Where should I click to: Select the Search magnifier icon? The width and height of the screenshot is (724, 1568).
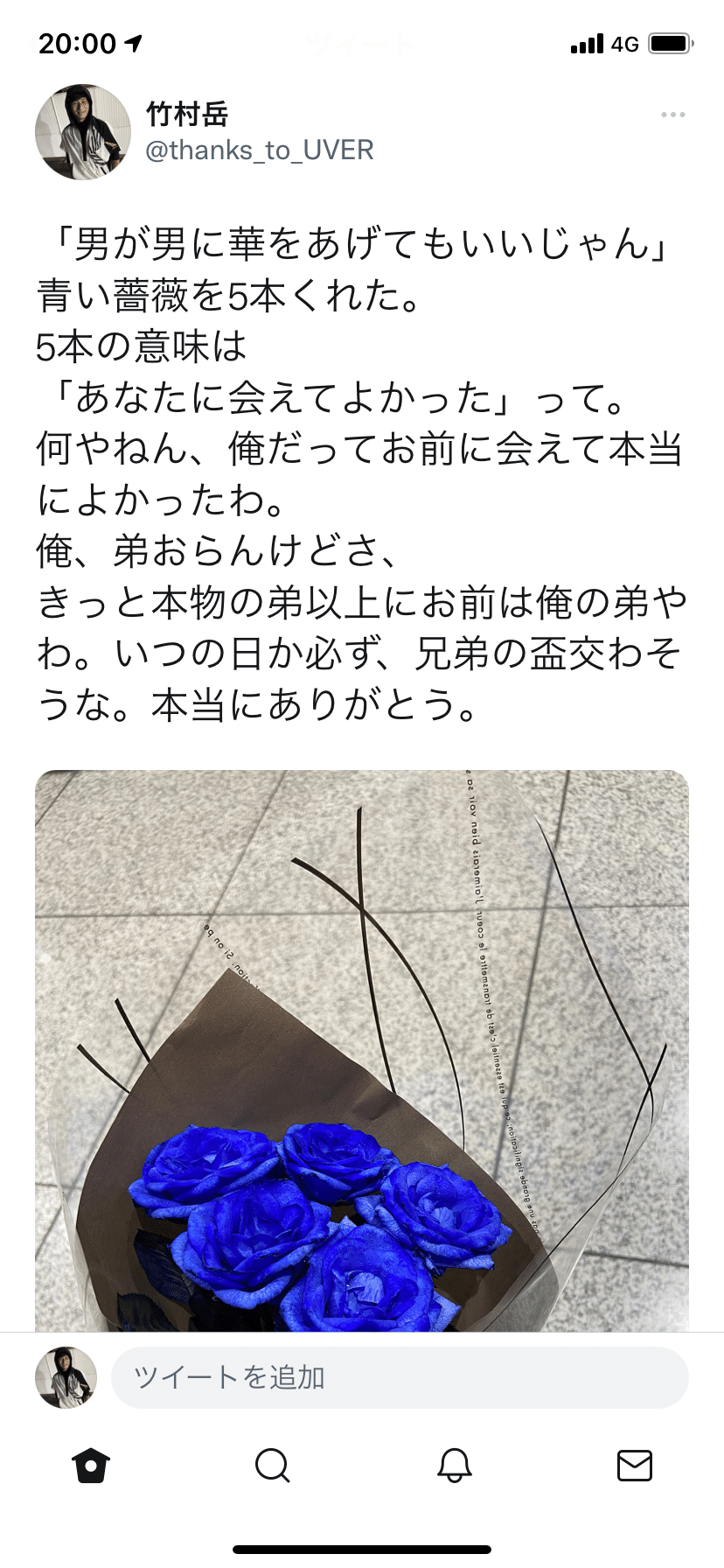[272, 1466]
